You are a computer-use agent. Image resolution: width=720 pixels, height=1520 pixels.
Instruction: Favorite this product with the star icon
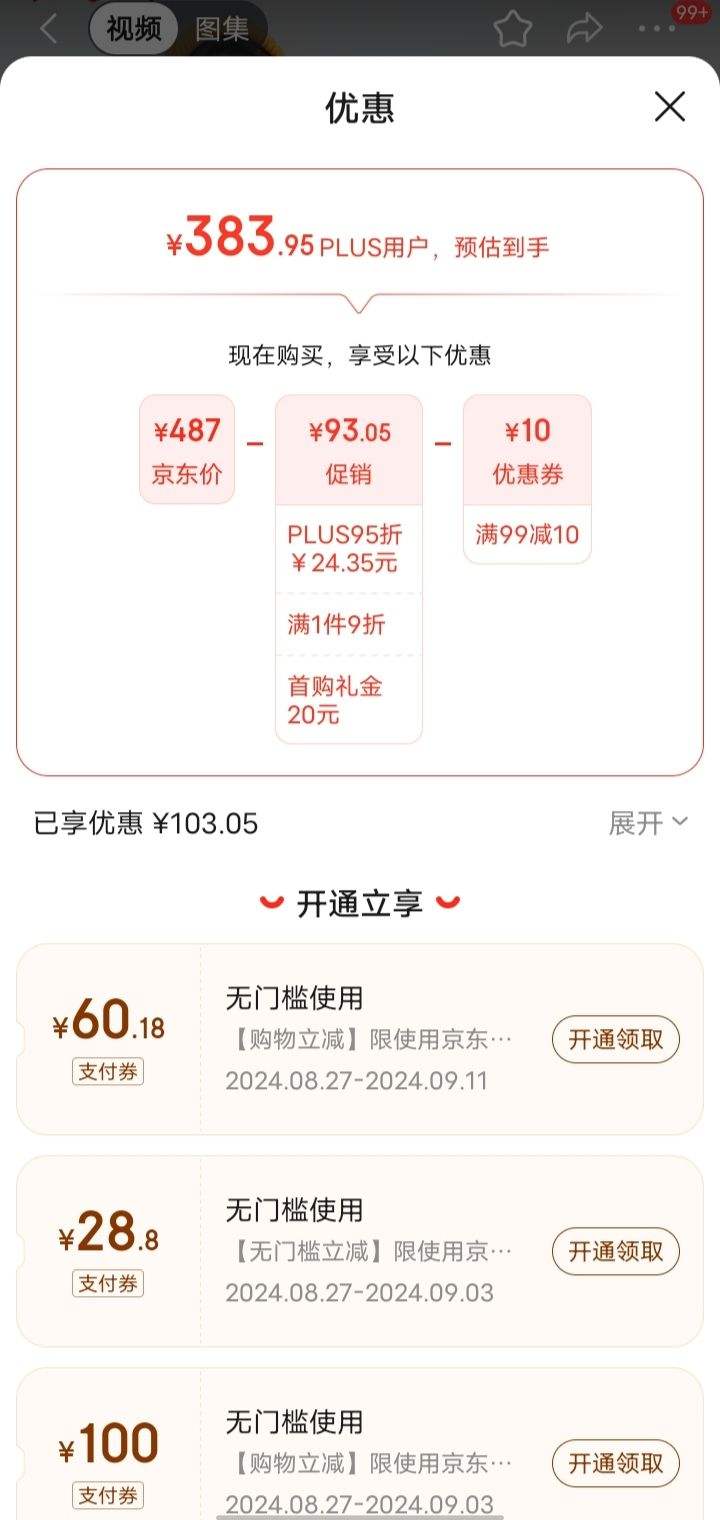point(513,29)
